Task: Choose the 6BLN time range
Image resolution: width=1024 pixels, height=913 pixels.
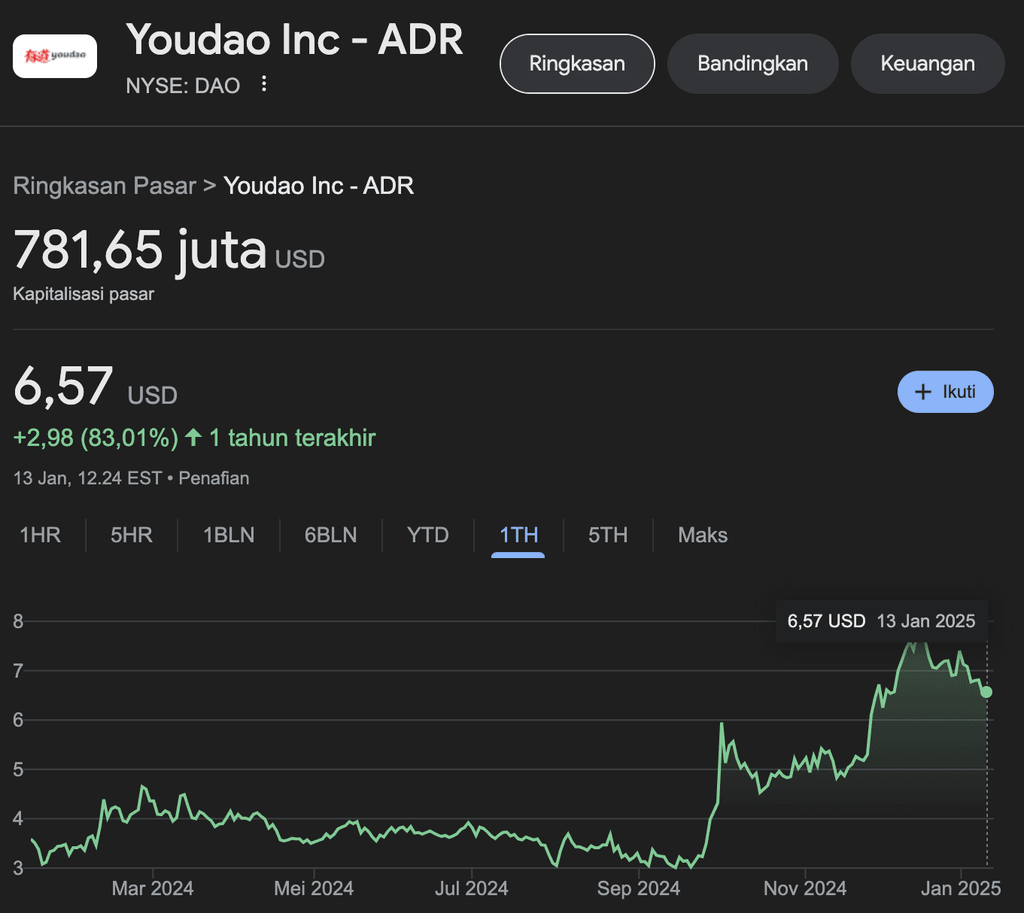Action: coord(330,535)
